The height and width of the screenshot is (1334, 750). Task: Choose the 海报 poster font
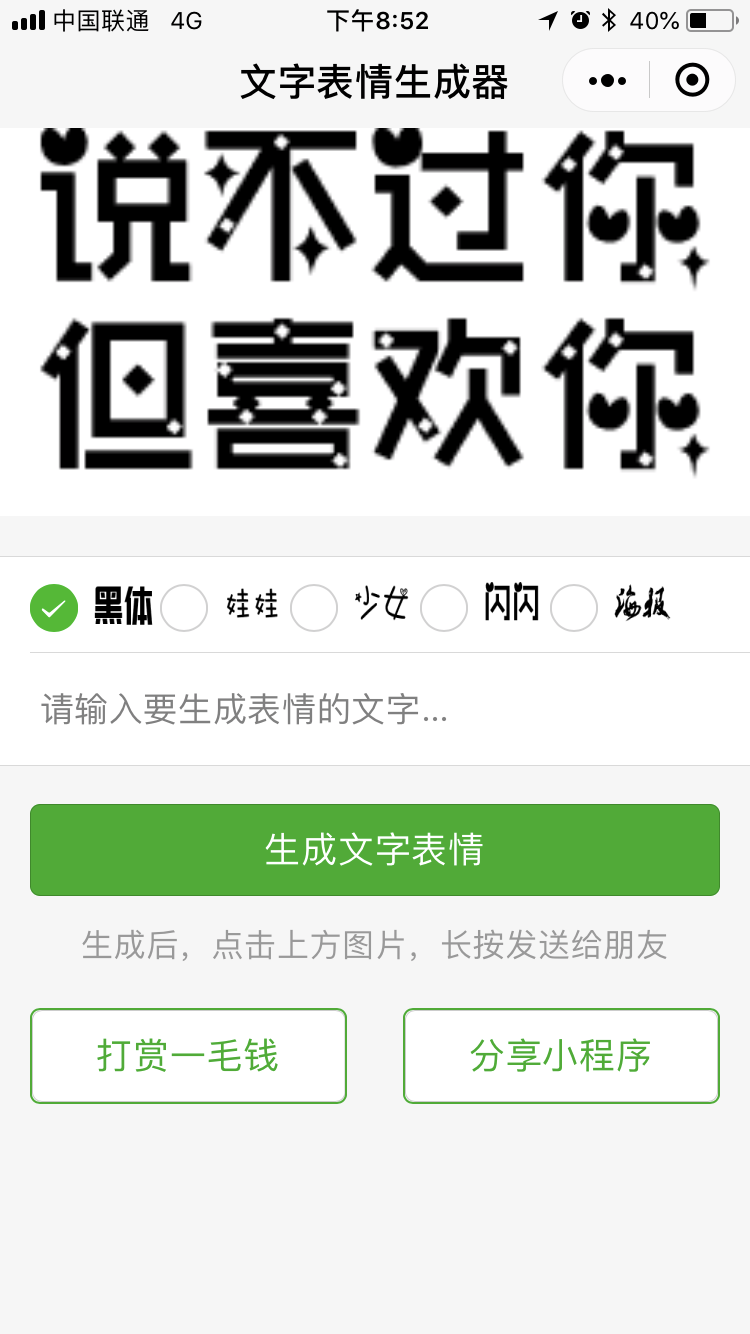pos(574,607)
